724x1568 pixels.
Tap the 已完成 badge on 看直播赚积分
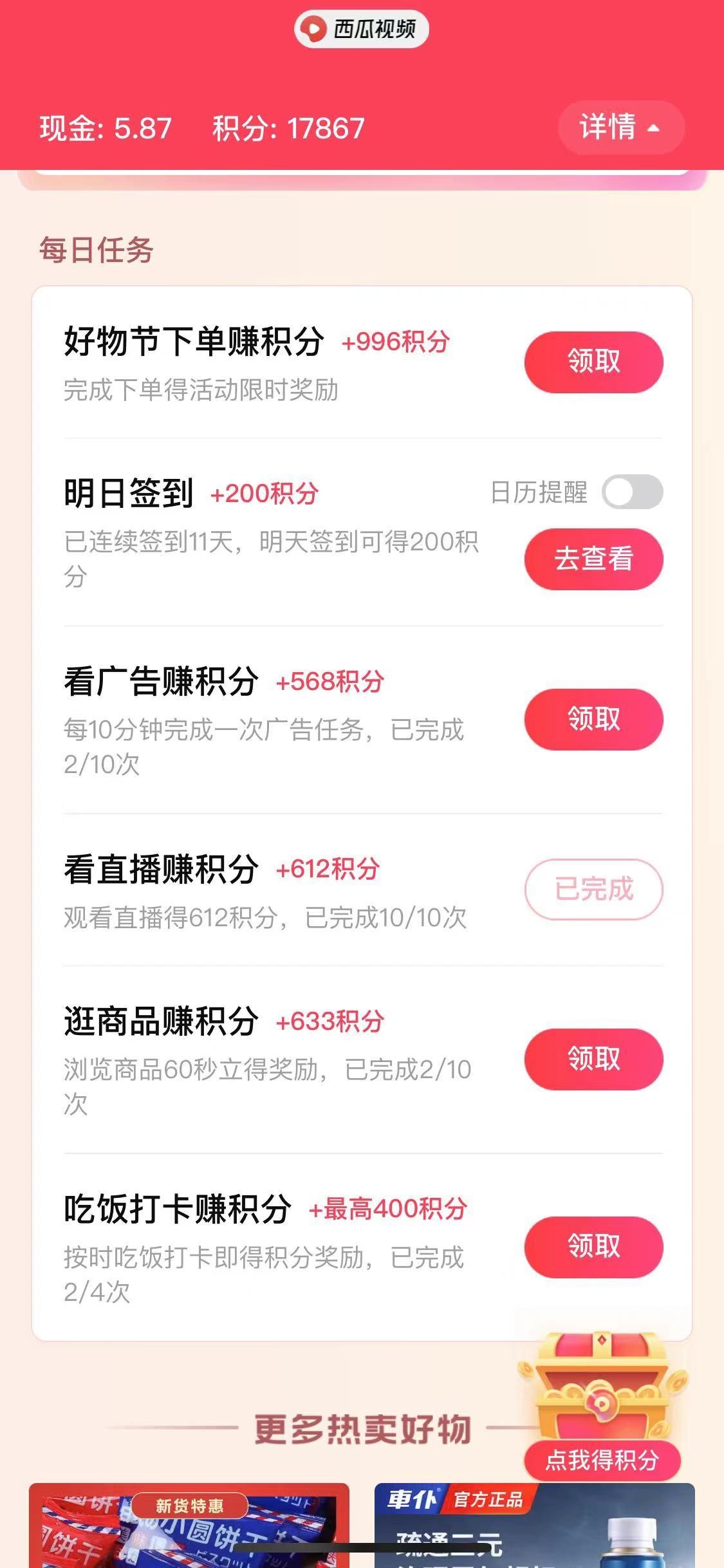click(x=593, y=890)
